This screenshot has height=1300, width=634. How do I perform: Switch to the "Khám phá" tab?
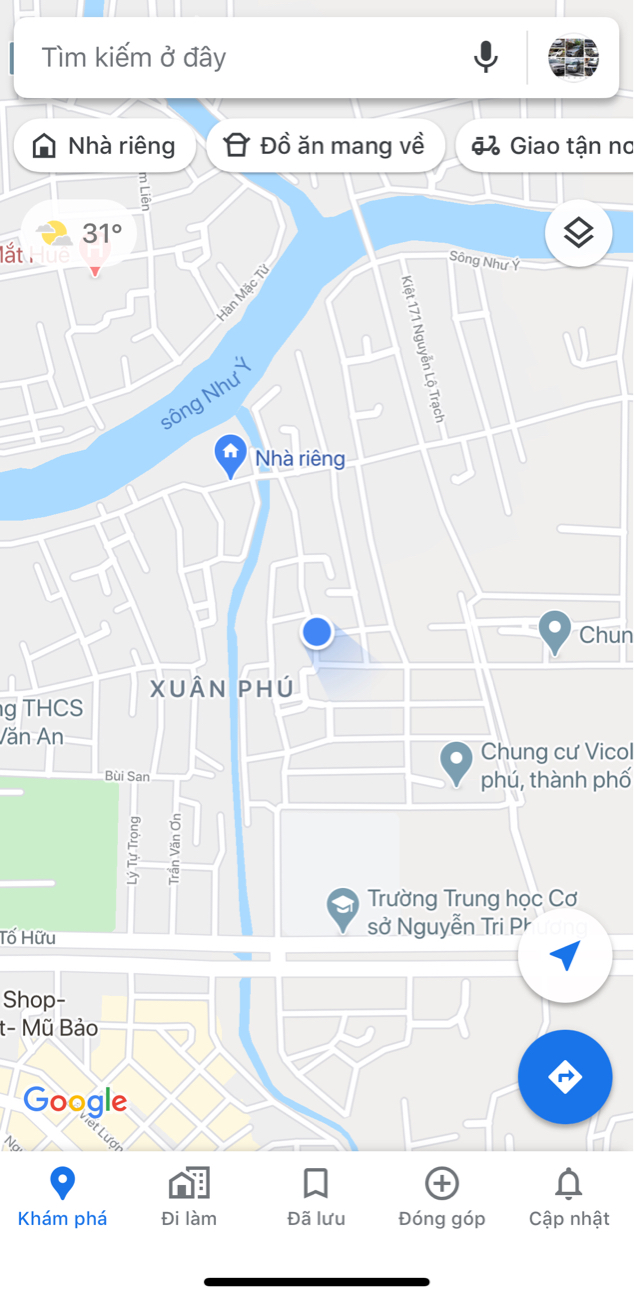tap(63, 1197)
